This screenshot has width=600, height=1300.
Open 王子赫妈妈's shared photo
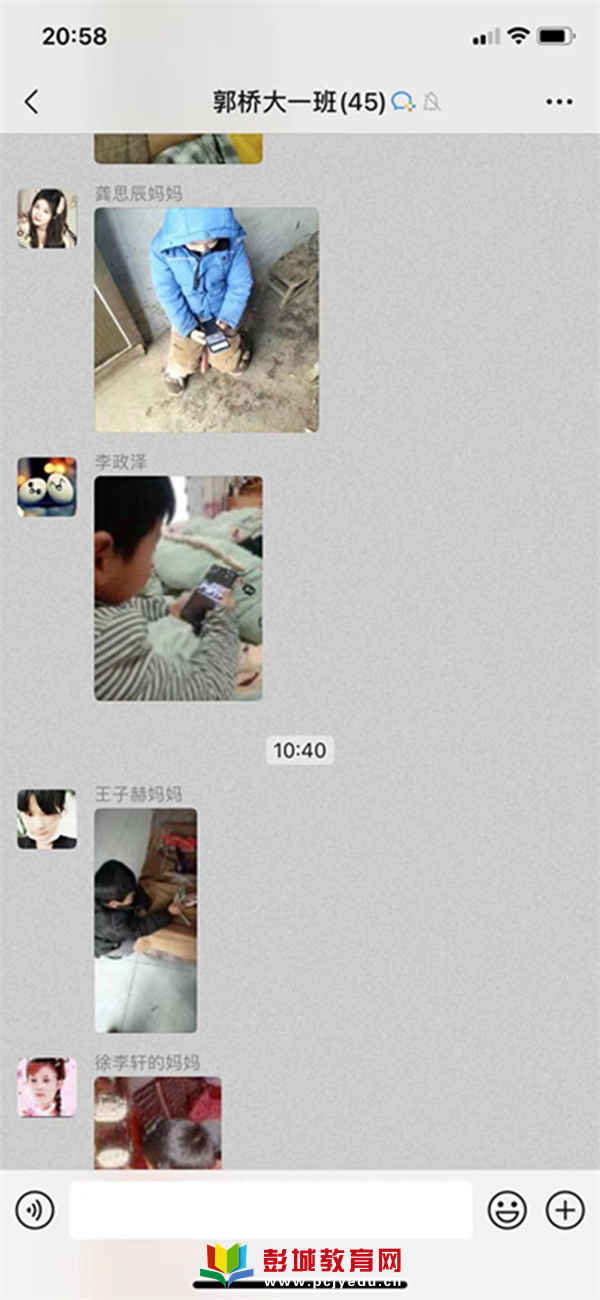(x=146, y=920)
